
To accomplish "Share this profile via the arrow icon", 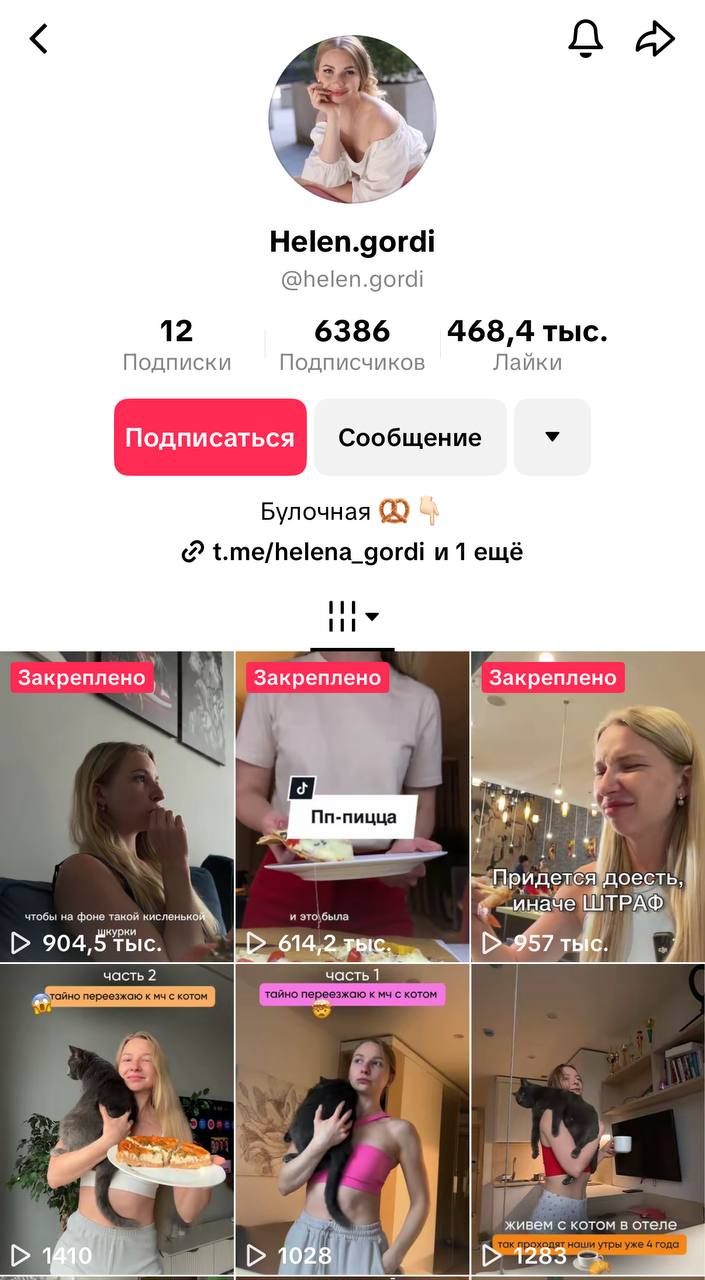I will point(656,39).
